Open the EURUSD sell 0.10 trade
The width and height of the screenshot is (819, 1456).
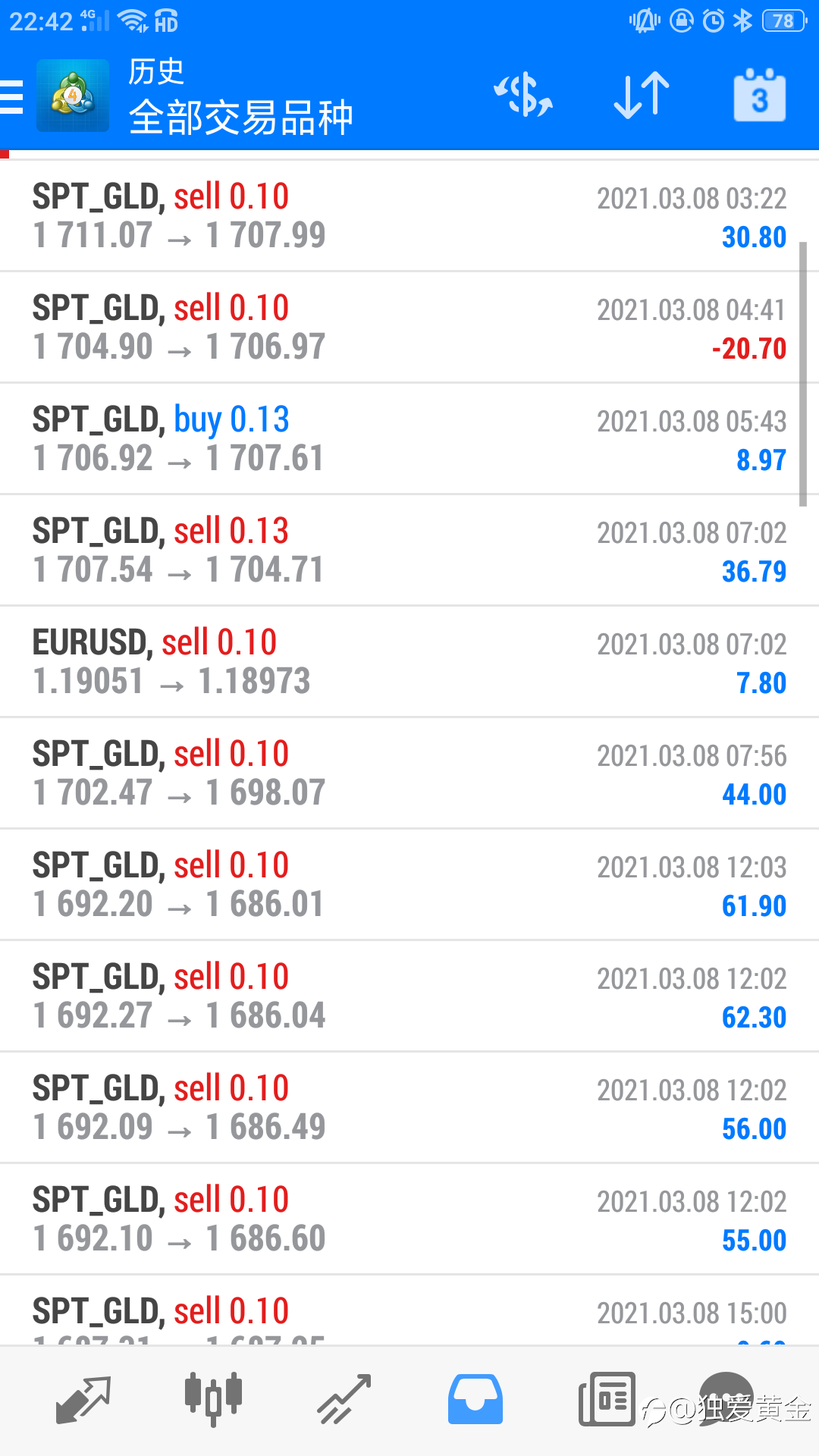[x=409, y=662]
